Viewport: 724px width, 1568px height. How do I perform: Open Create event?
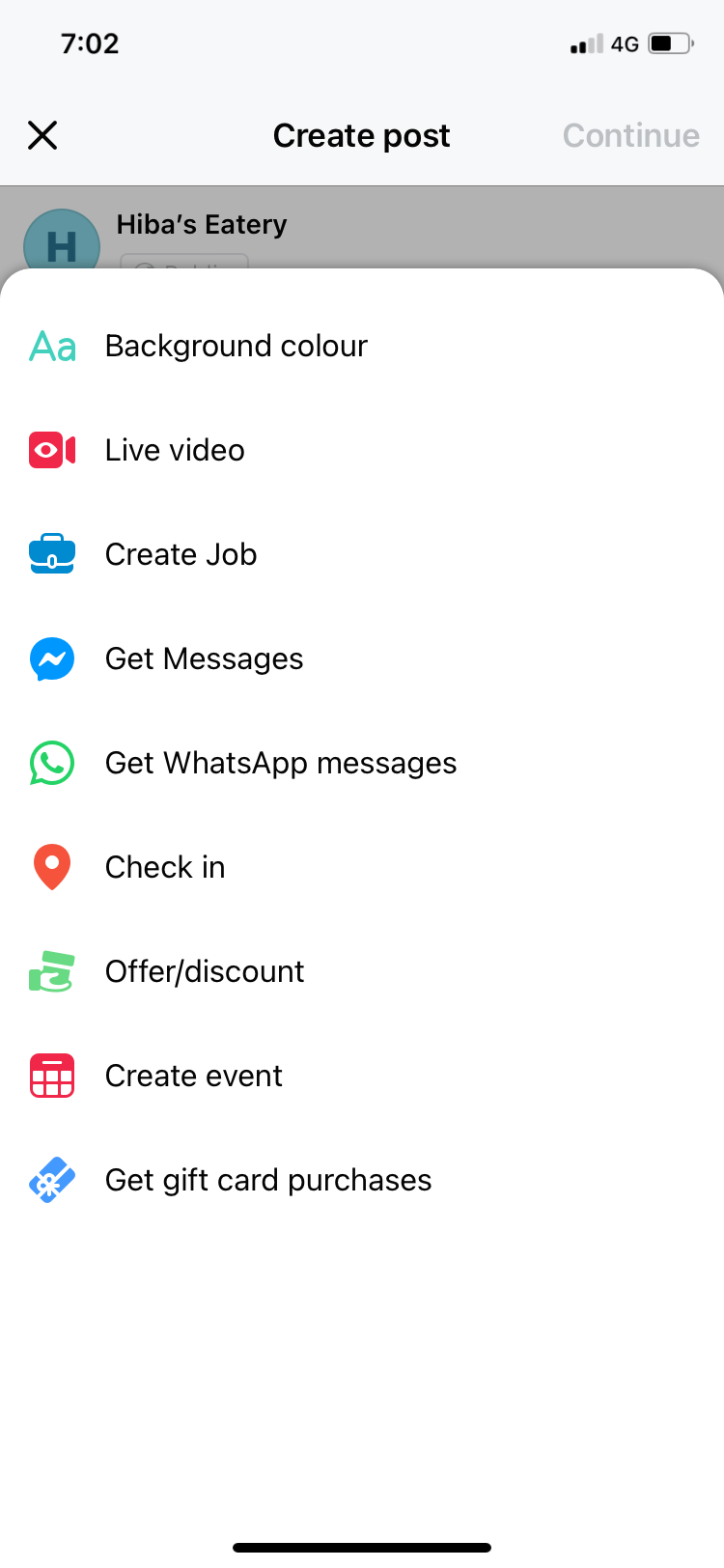click(193, 1076)
